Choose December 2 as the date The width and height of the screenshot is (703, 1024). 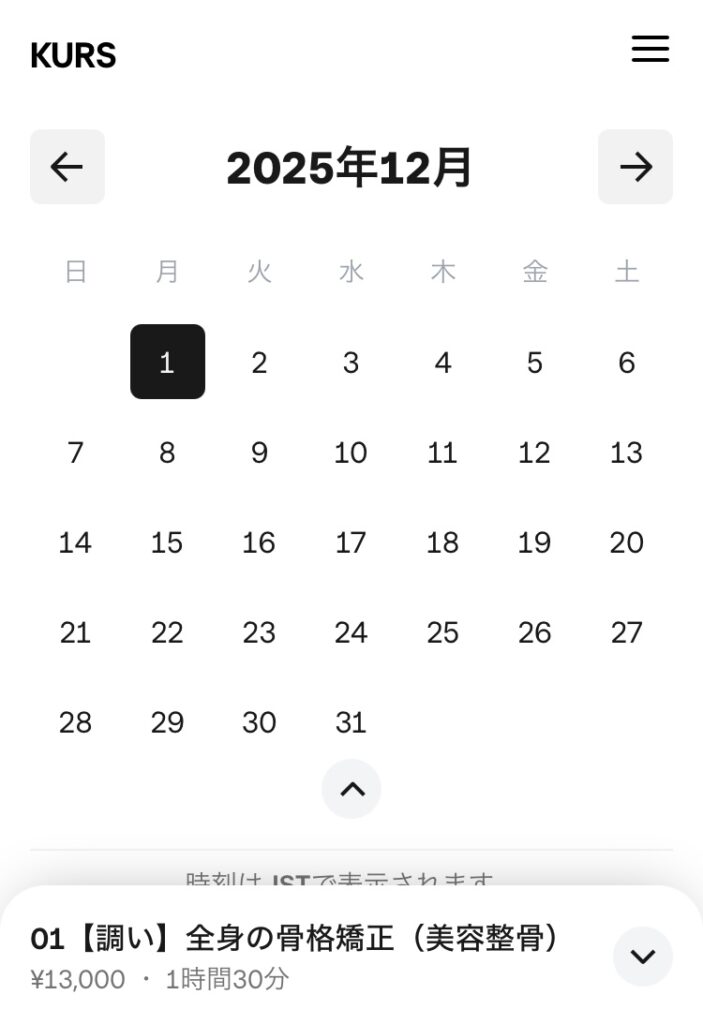pos(259,362)
